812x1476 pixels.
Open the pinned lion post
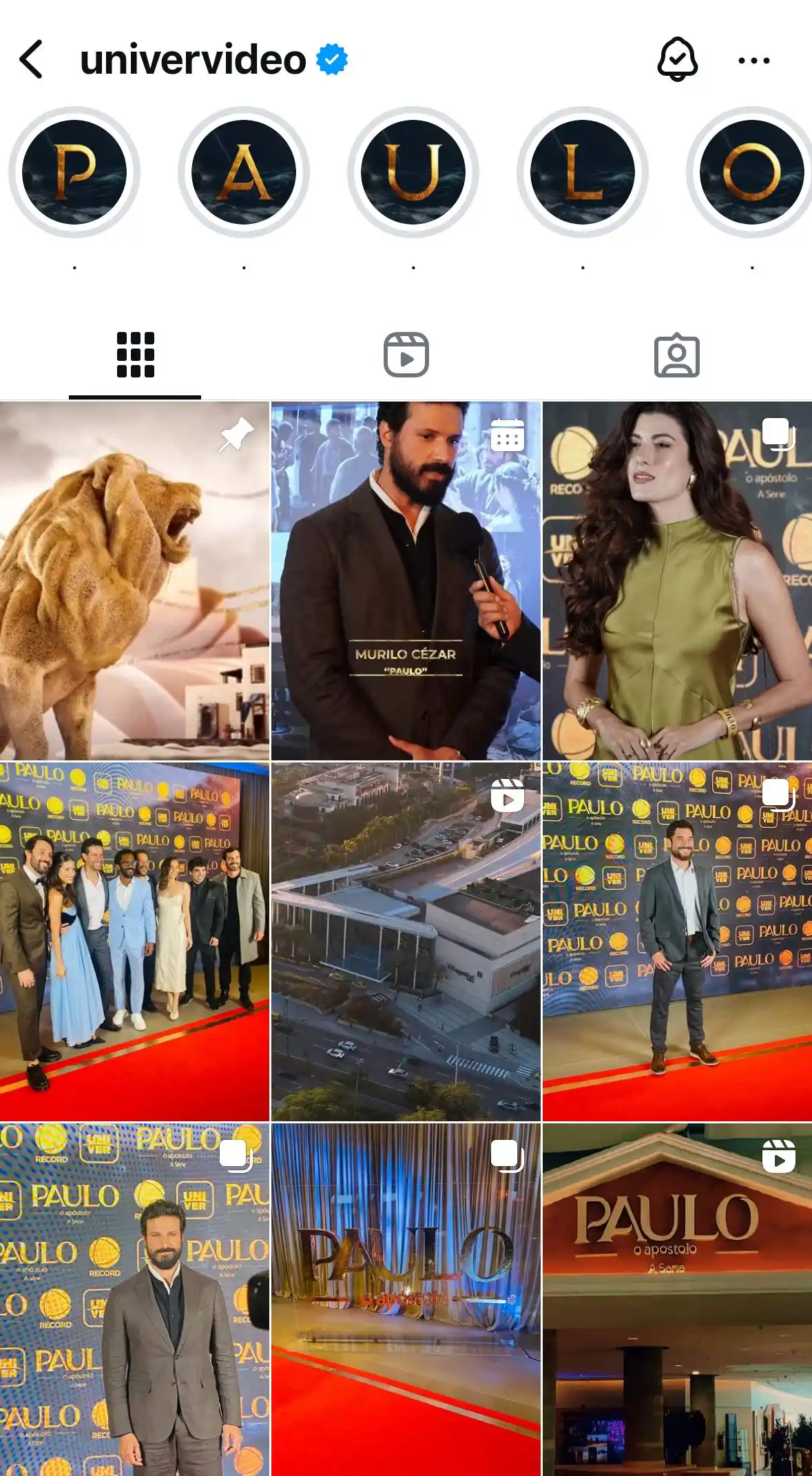click(x=134, y=581)
